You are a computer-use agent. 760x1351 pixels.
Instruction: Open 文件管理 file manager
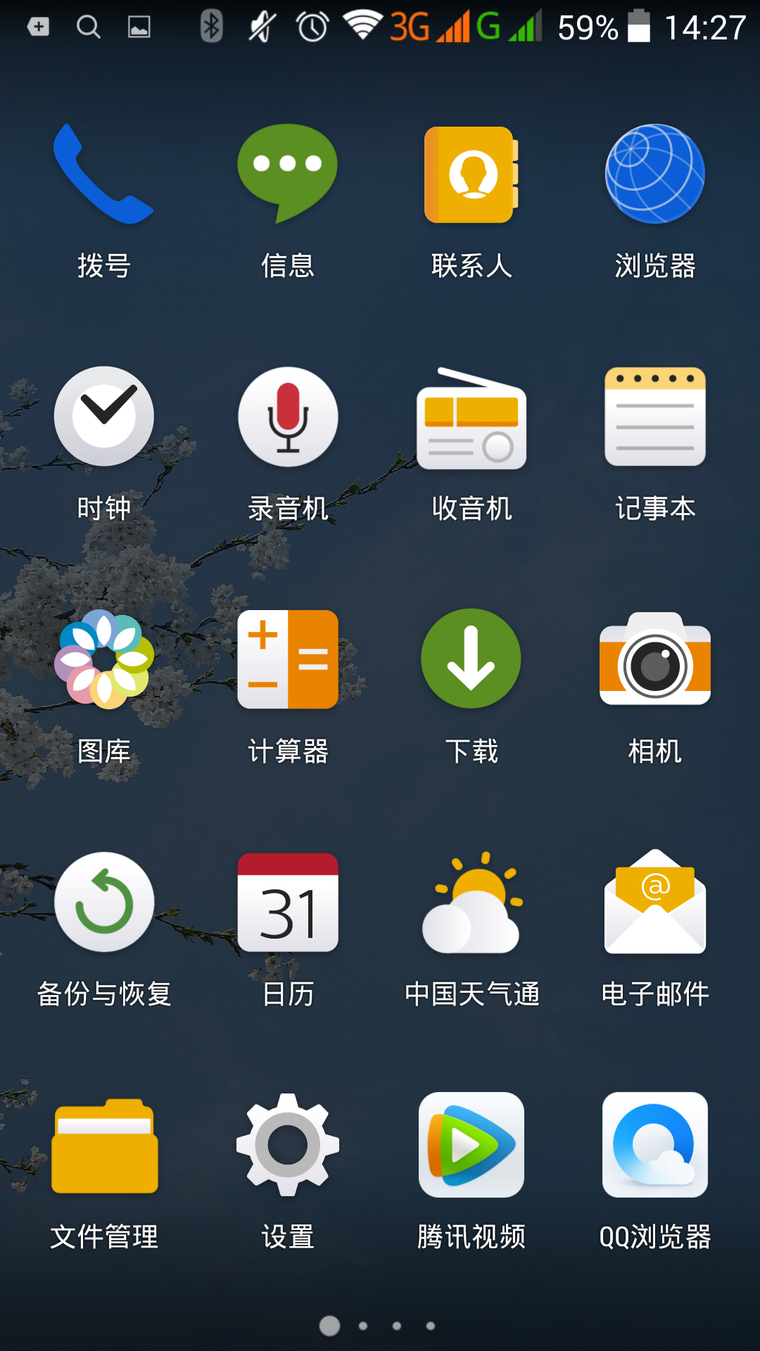104,1145
